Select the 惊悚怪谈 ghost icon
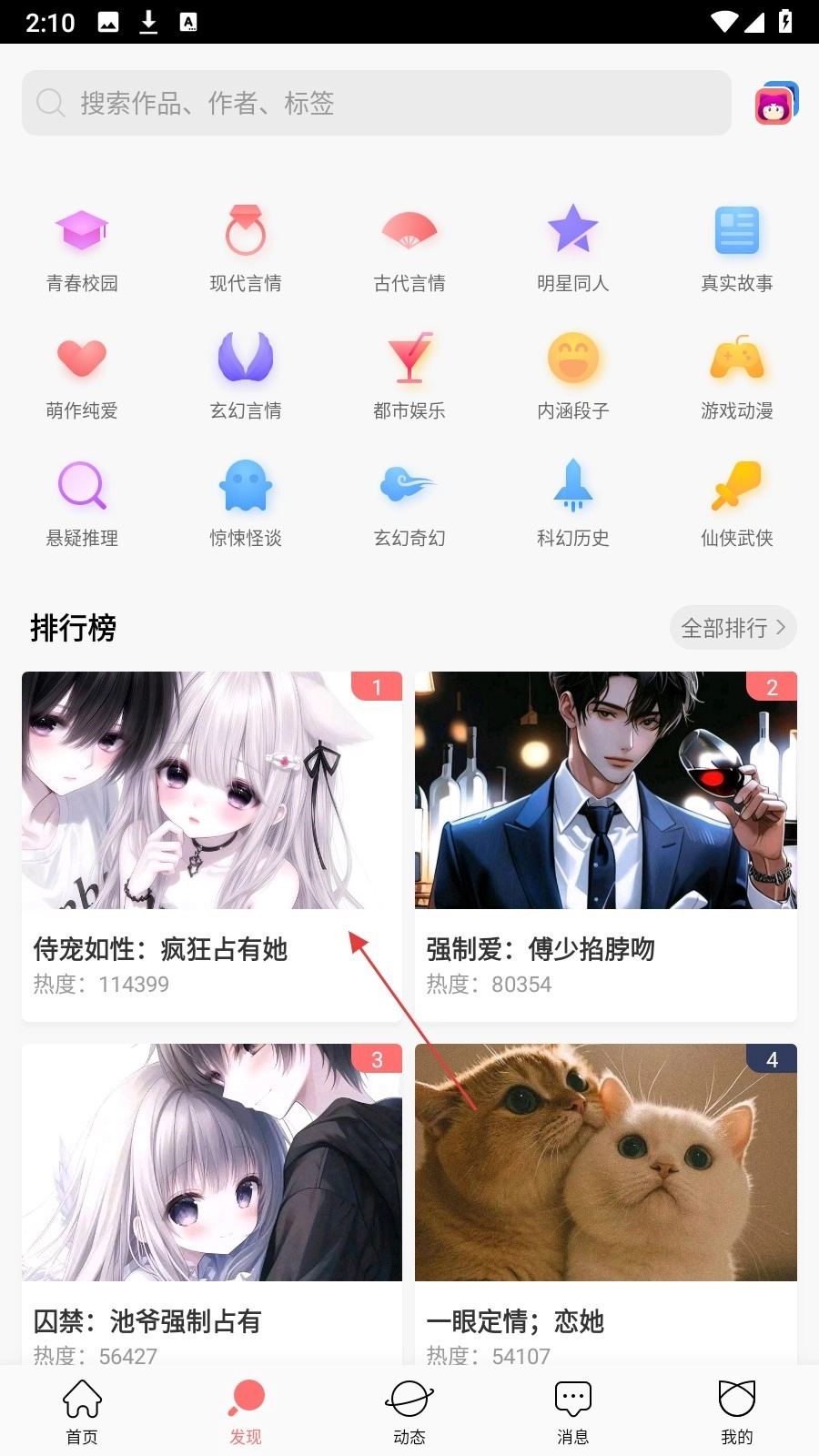This screenshot has height=1456, width=819. [x=246, y=500]
